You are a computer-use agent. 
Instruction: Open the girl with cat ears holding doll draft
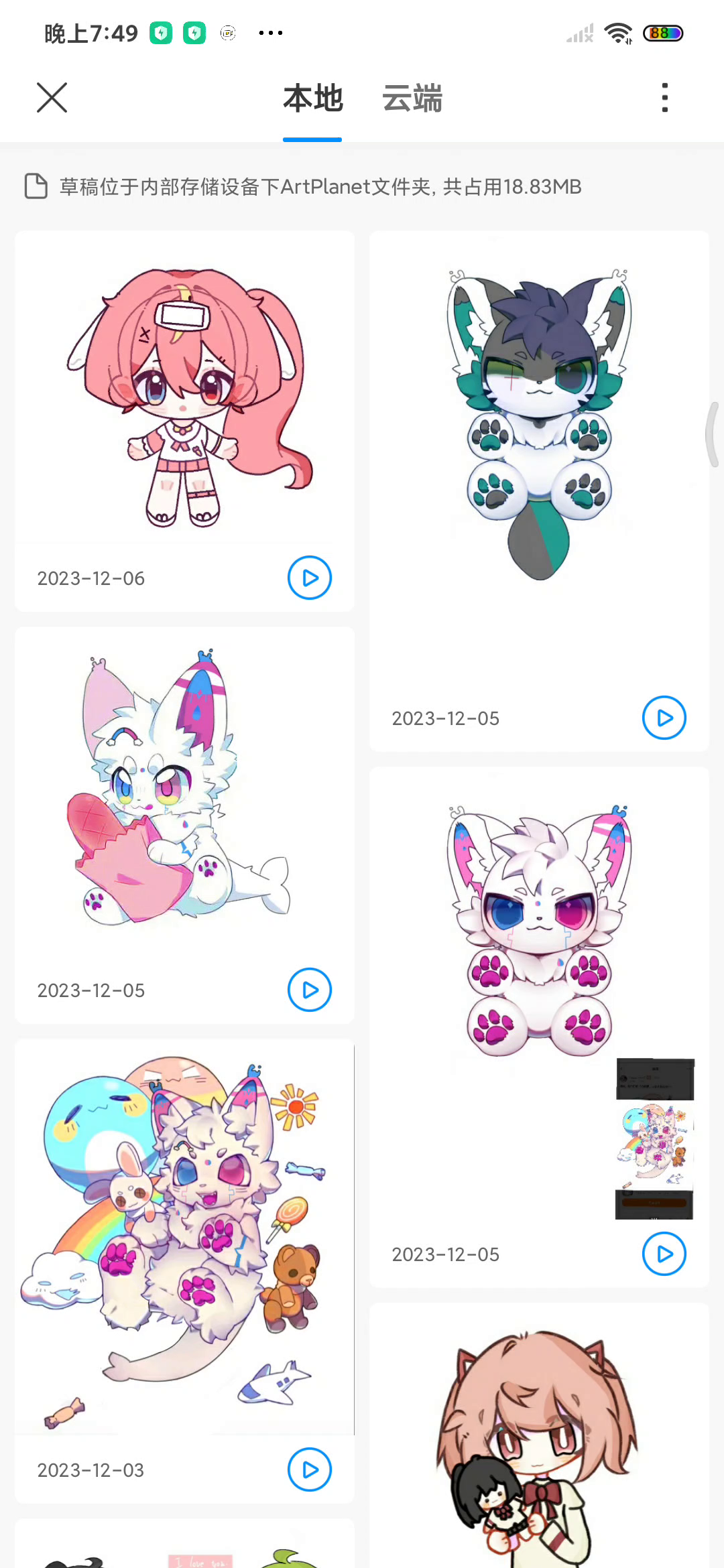539,1441
